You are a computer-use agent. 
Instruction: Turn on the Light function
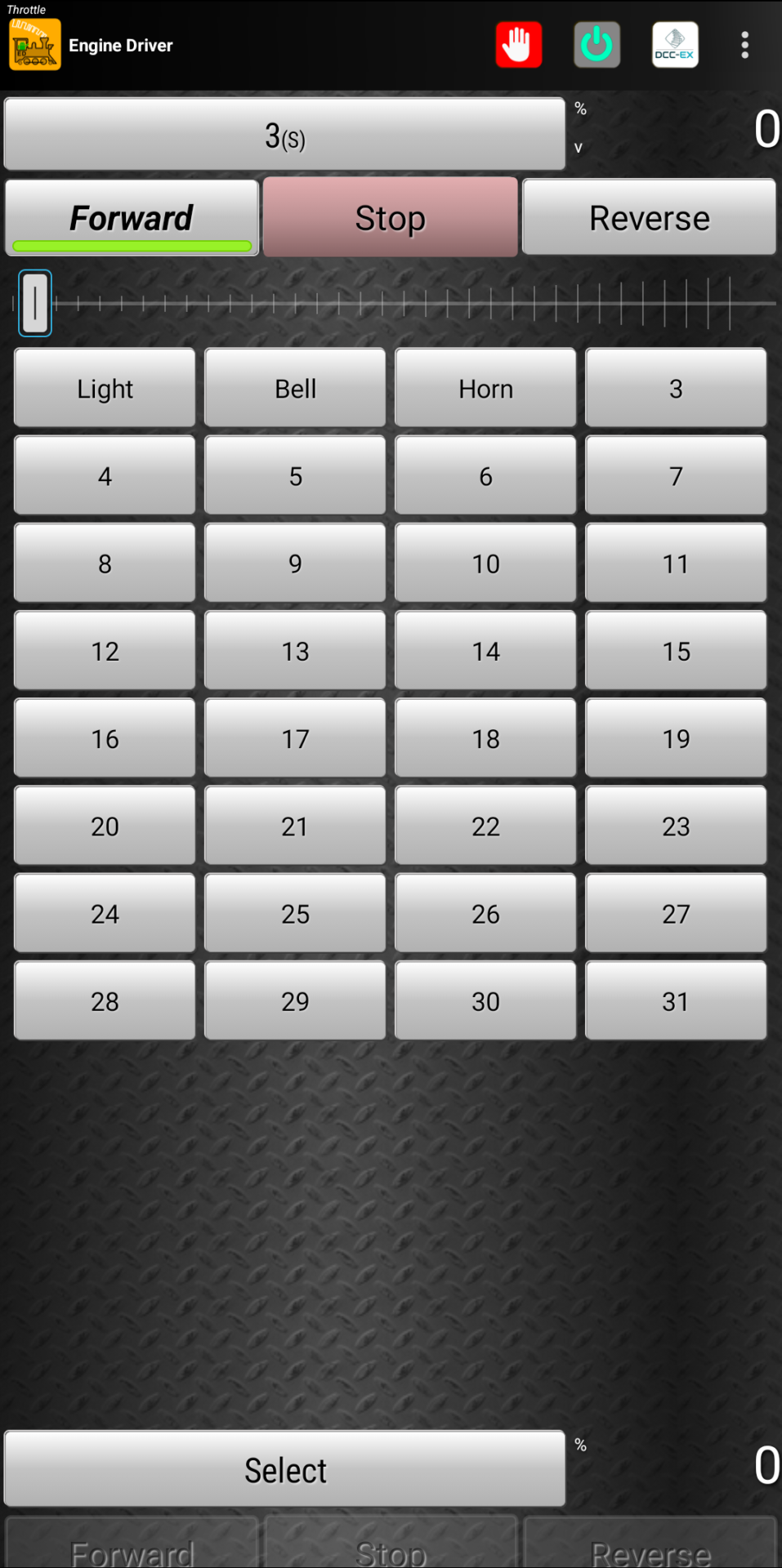[105, 389]
